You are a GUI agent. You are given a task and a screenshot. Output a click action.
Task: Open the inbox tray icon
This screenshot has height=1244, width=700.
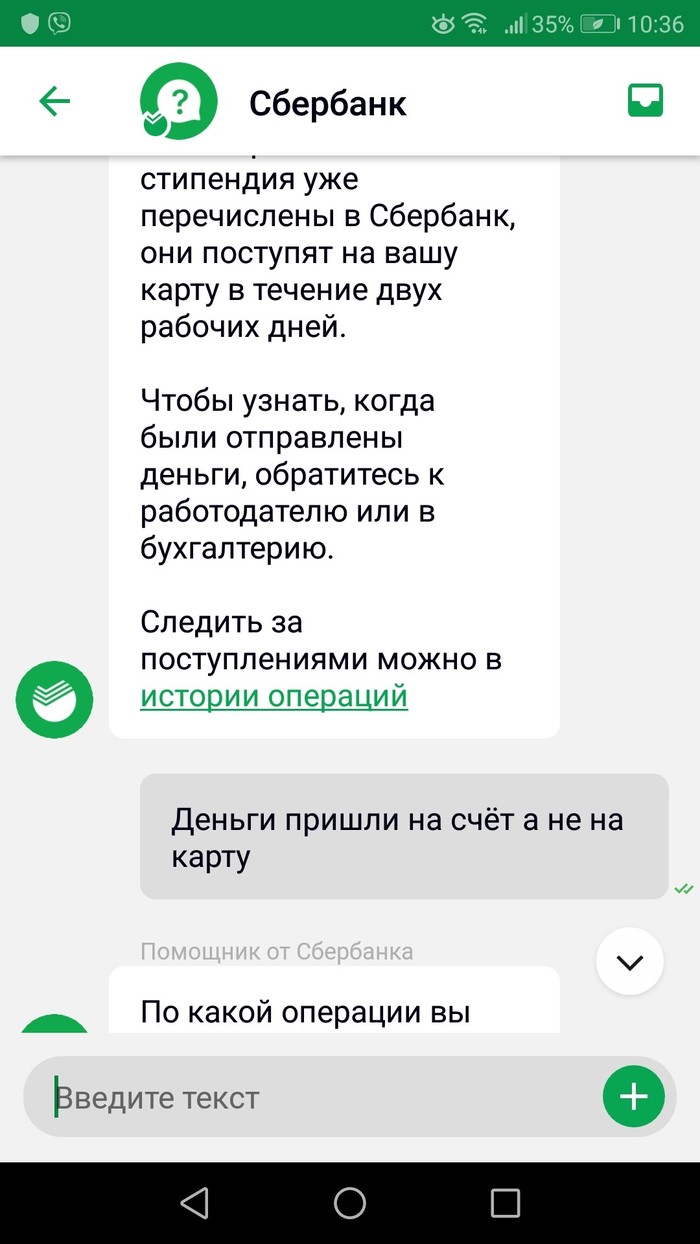click(x=645, y=101)
